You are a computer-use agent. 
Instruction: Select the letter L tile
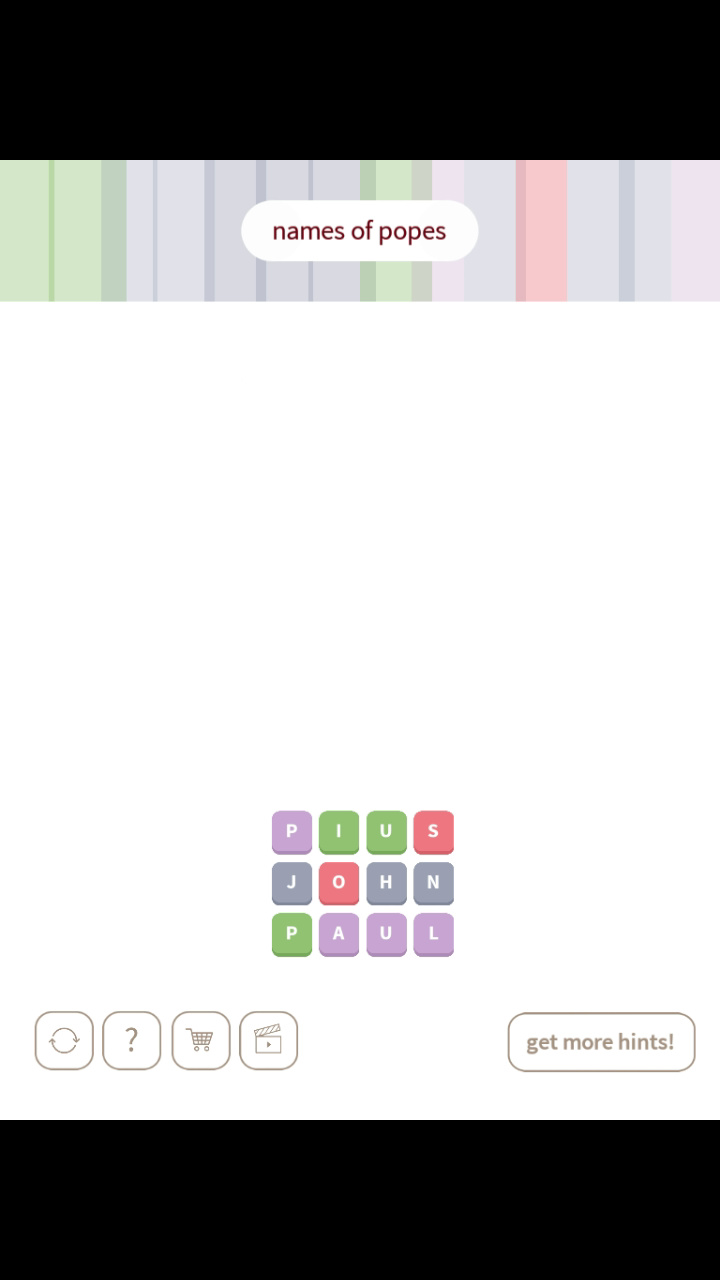[433, 934]
